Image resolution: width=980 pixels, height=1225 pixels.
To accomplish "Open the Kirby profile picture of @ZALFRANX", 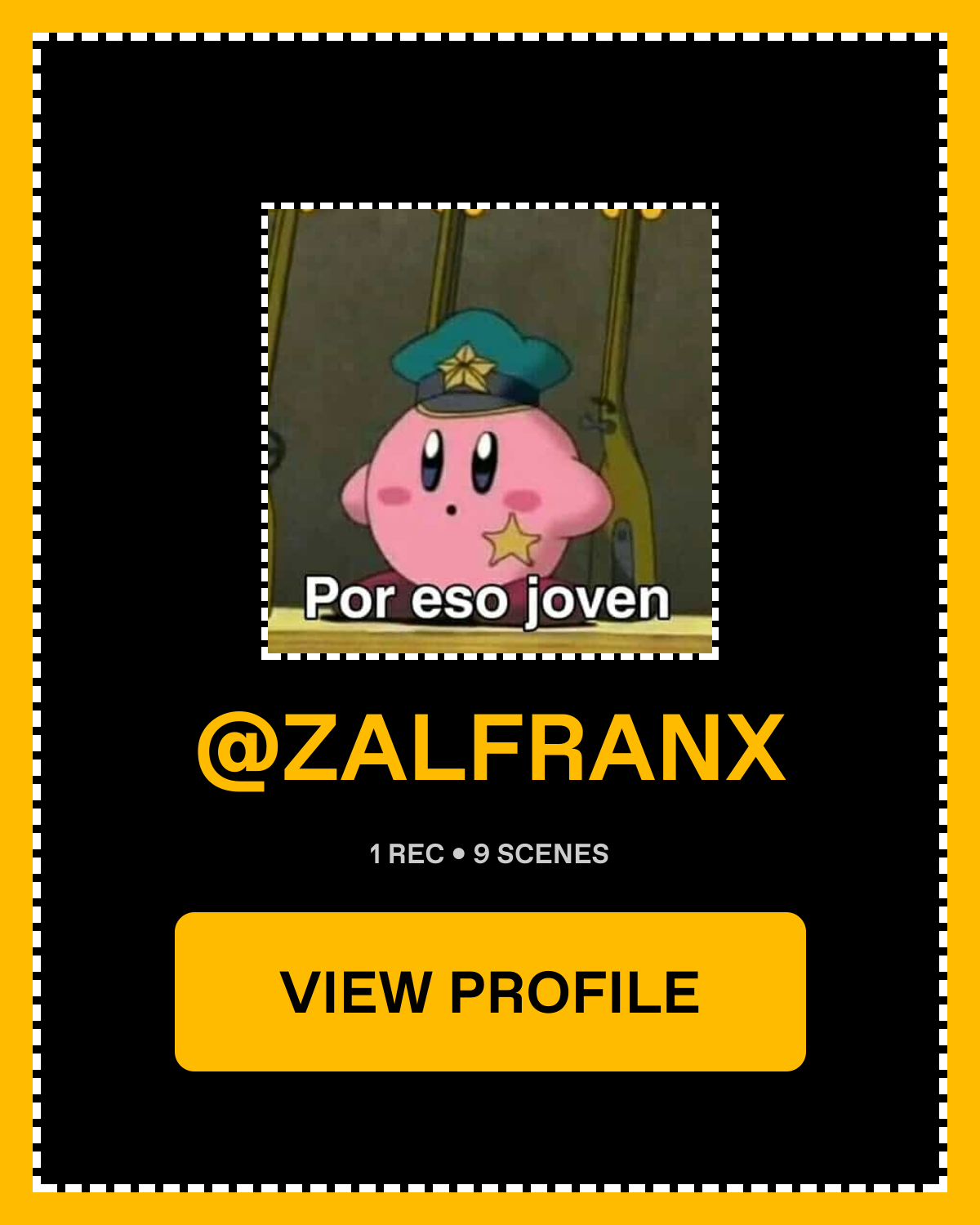I will coord(490,431).
